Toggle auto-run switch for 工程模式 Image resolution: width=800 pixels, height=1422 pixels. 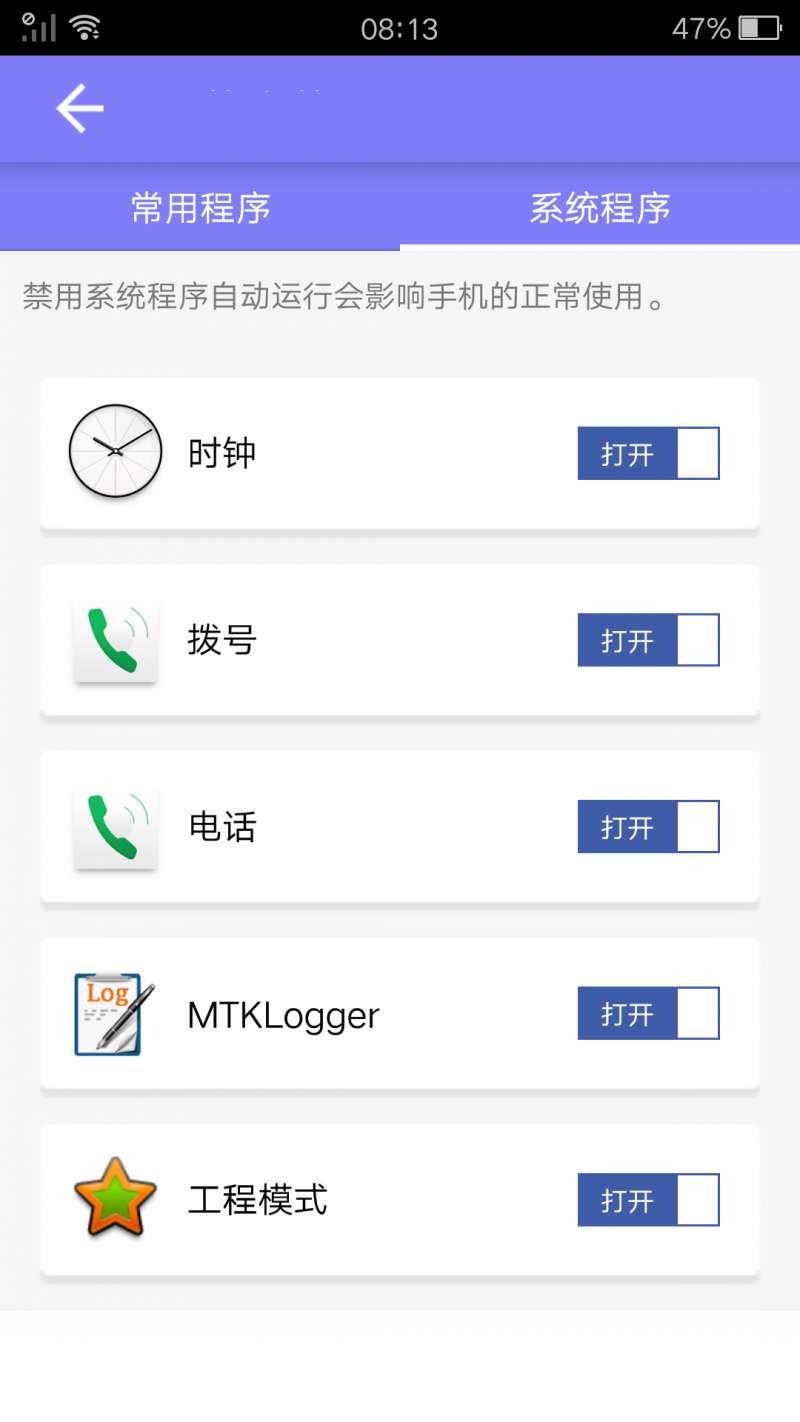(649, 1200)
